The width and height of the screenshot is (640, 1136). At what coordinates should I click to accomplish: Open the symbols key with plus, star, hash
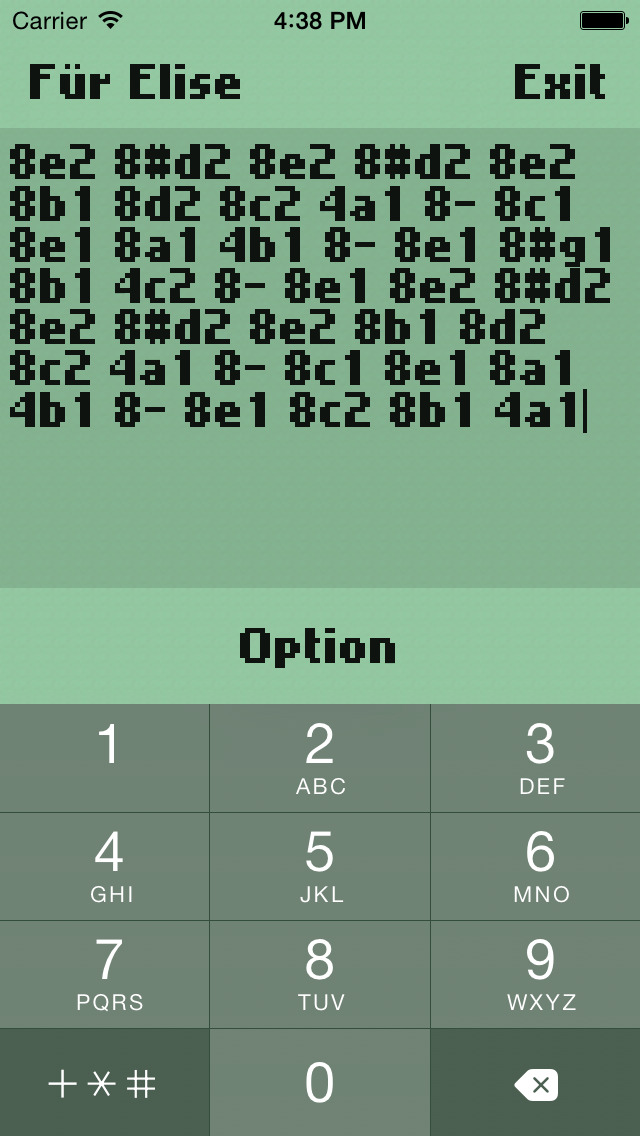point(105,1083)
